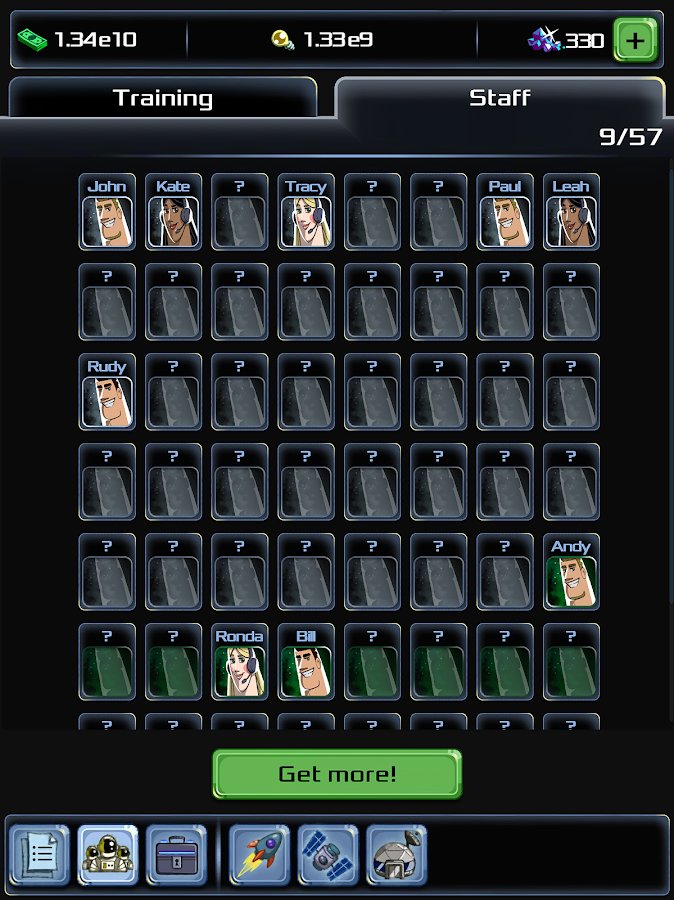The image size is (674, 900).
Task: Open the rocket section
Action: pos(259,855)
